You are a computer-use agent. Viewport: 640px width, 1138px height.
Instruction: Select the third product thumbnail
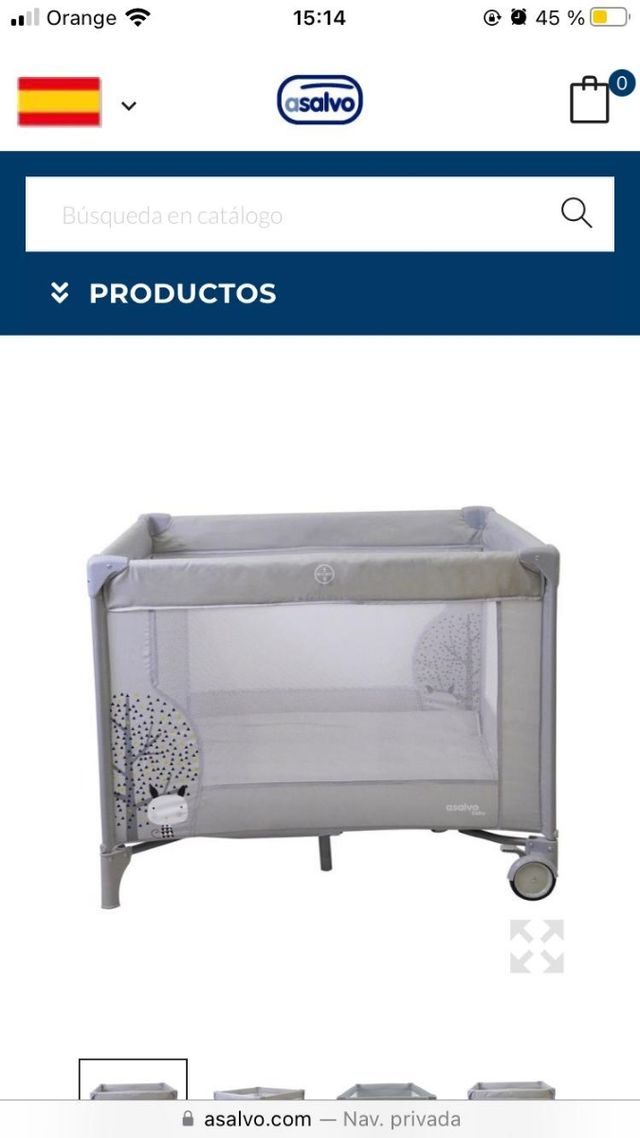(x=385, y=1090)
